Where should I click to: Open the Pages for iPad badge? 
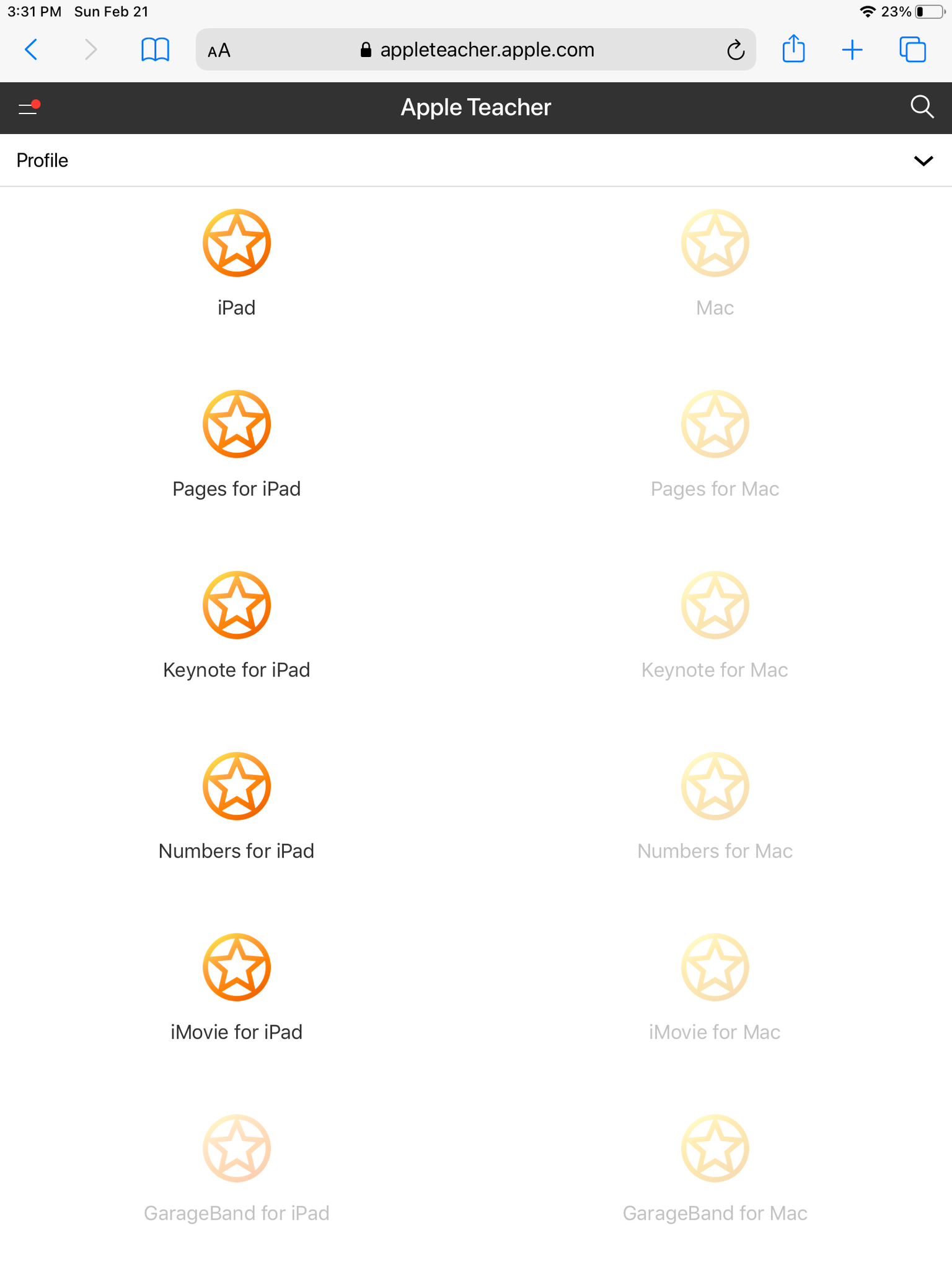click(x=237, y=424)
